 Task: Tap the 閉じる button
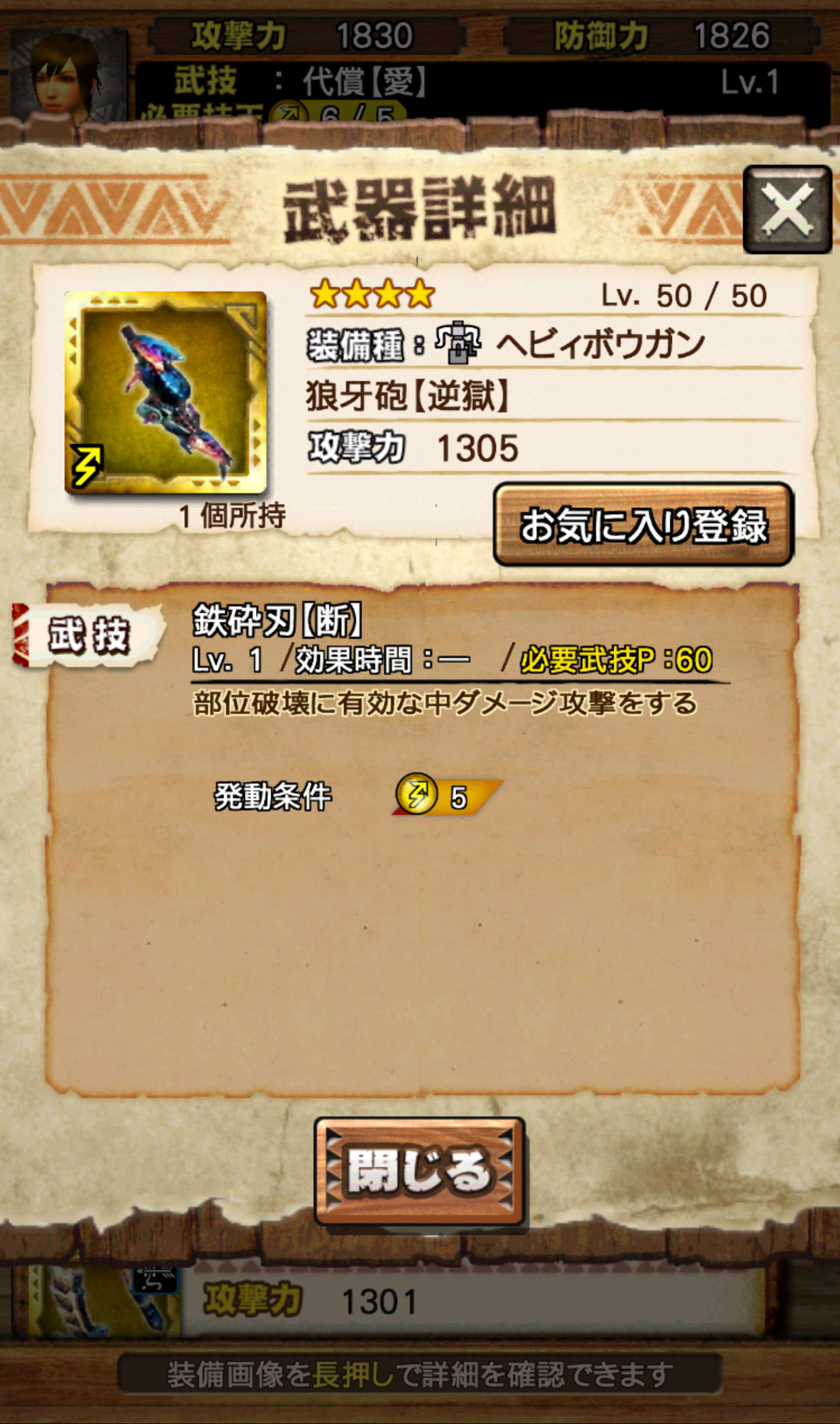(x=419, y=1170)
